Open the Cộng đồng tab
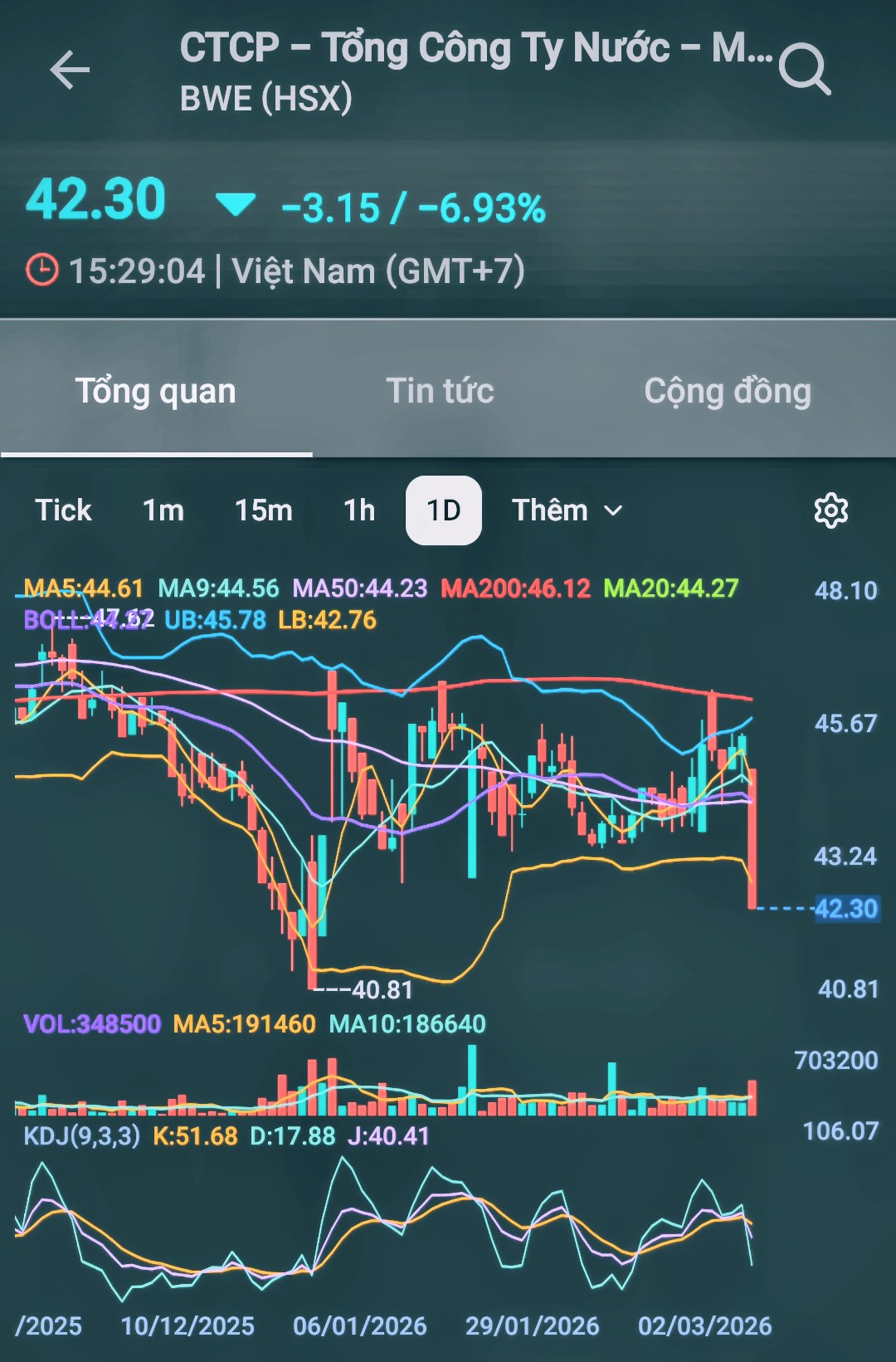The height and width of the screenshot is (1362, 896). point(728,391)
